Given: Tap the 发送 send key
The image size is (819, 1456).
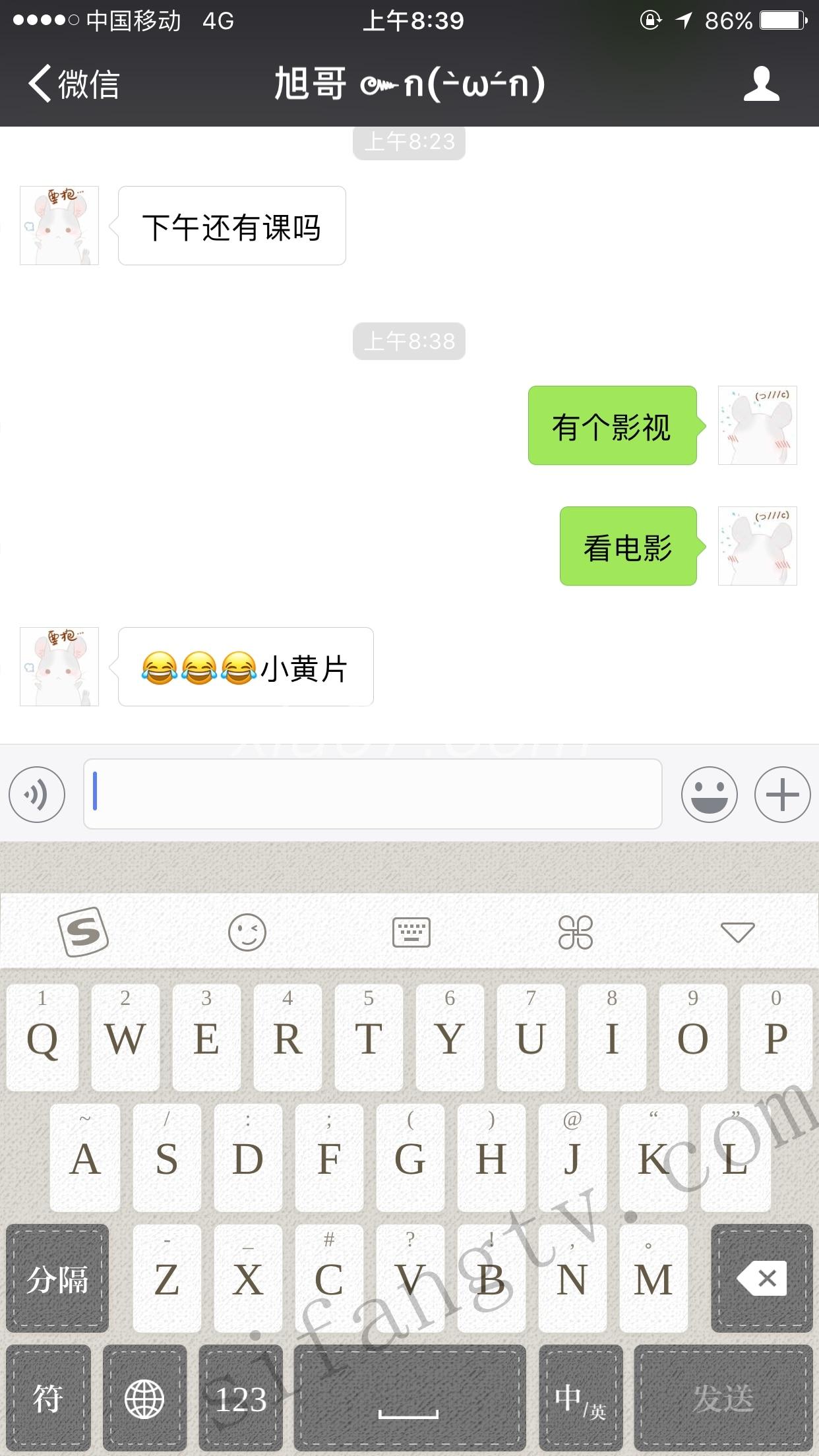Looking at the screenshot, I should [723, 1398].
